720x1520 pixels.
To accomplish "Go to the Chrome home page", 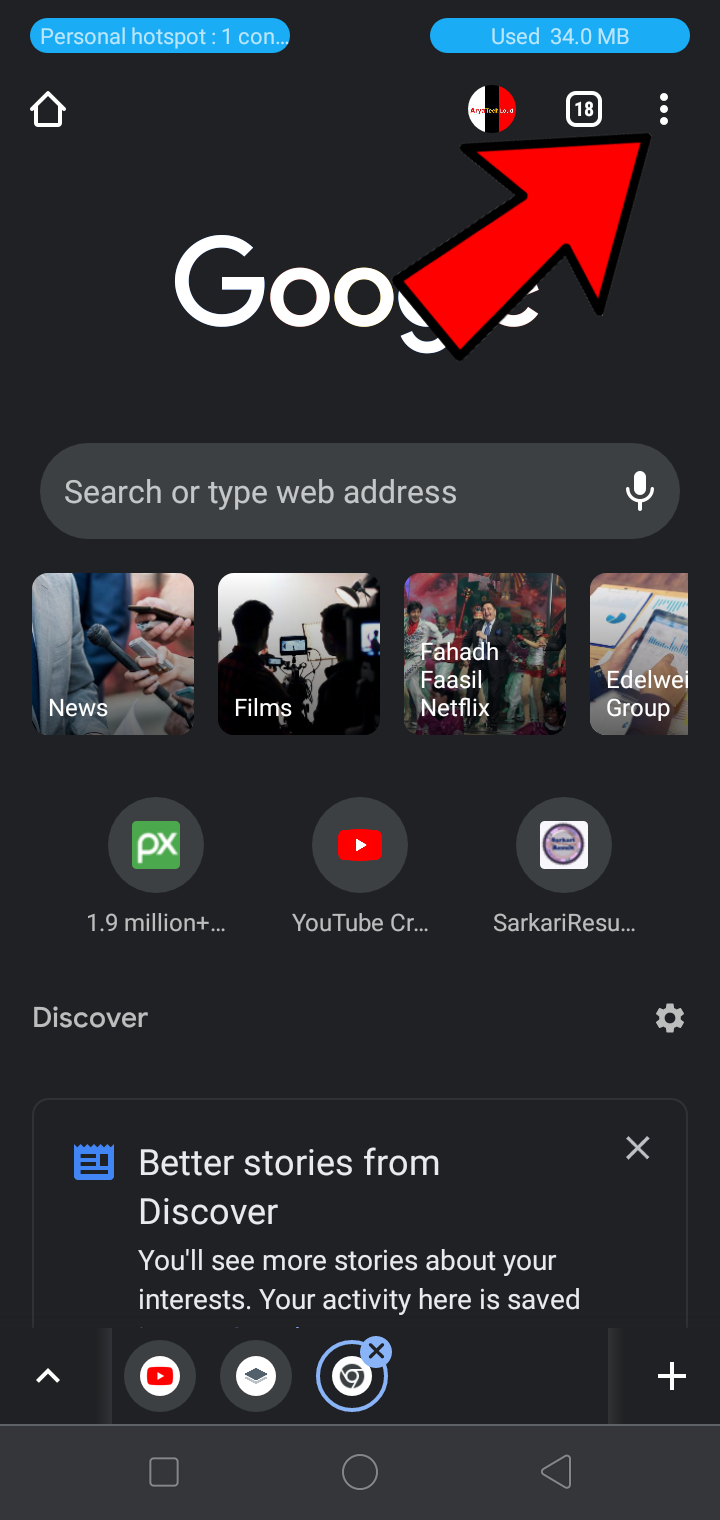I will (48, 109).
